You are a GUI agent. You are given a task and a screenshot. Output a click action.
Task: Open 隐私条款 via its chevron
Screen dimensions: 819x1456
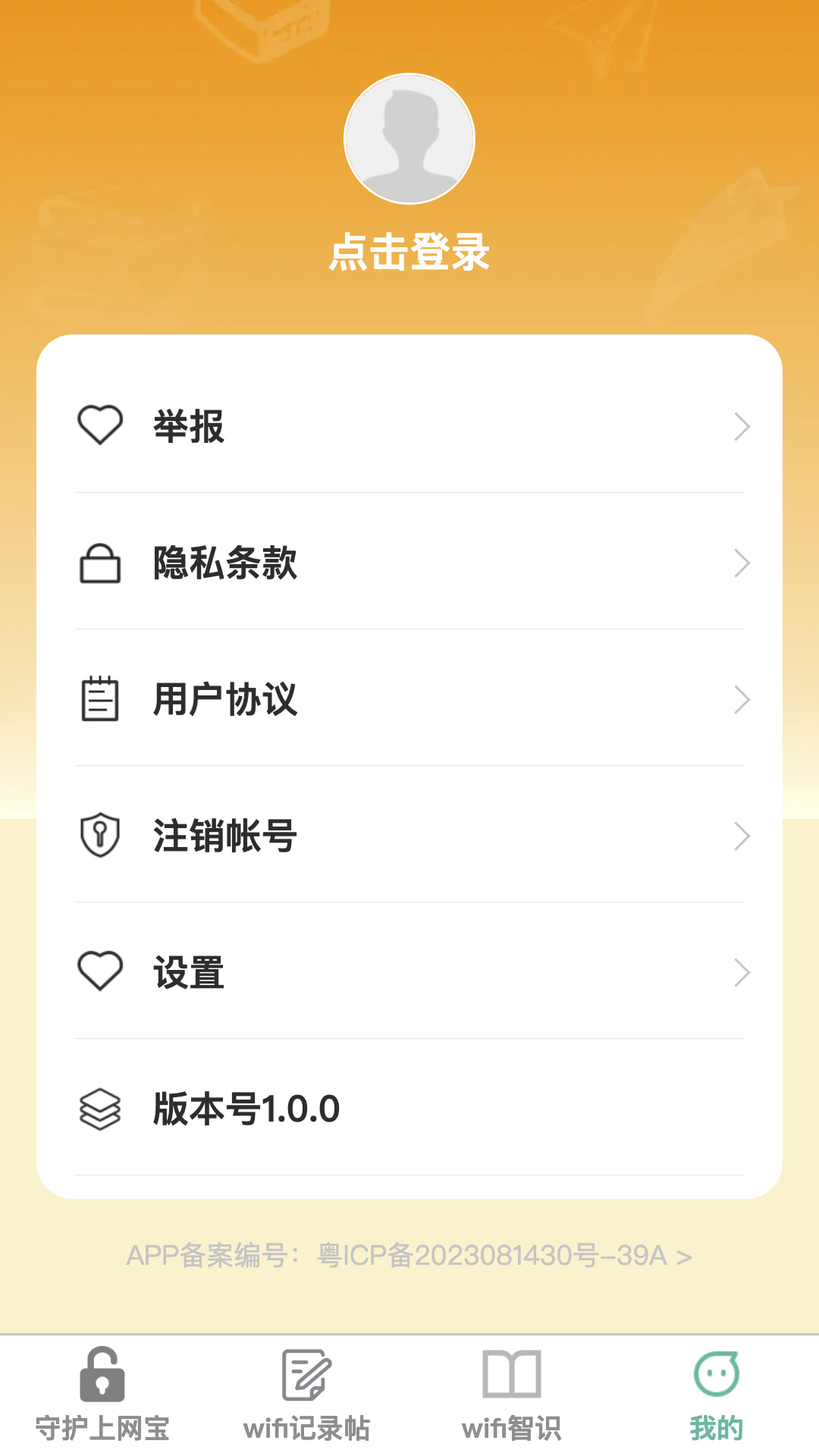click(x=742, y=563)
